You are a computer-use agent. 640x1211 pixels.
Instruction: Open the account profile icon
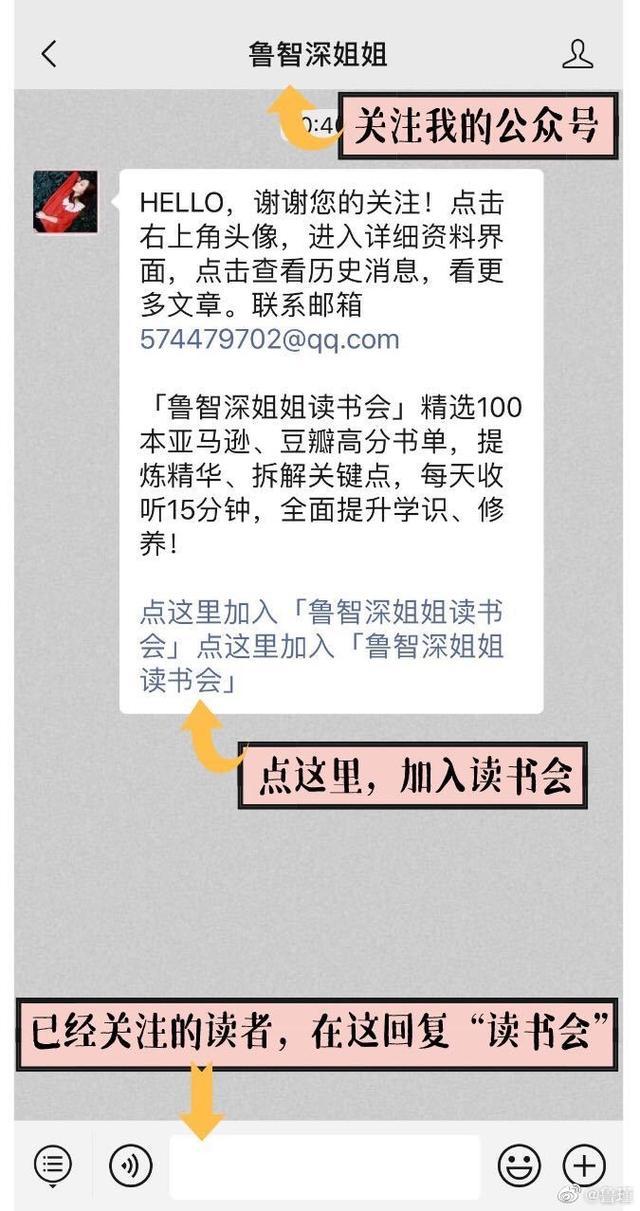click(x=577, y=54)
